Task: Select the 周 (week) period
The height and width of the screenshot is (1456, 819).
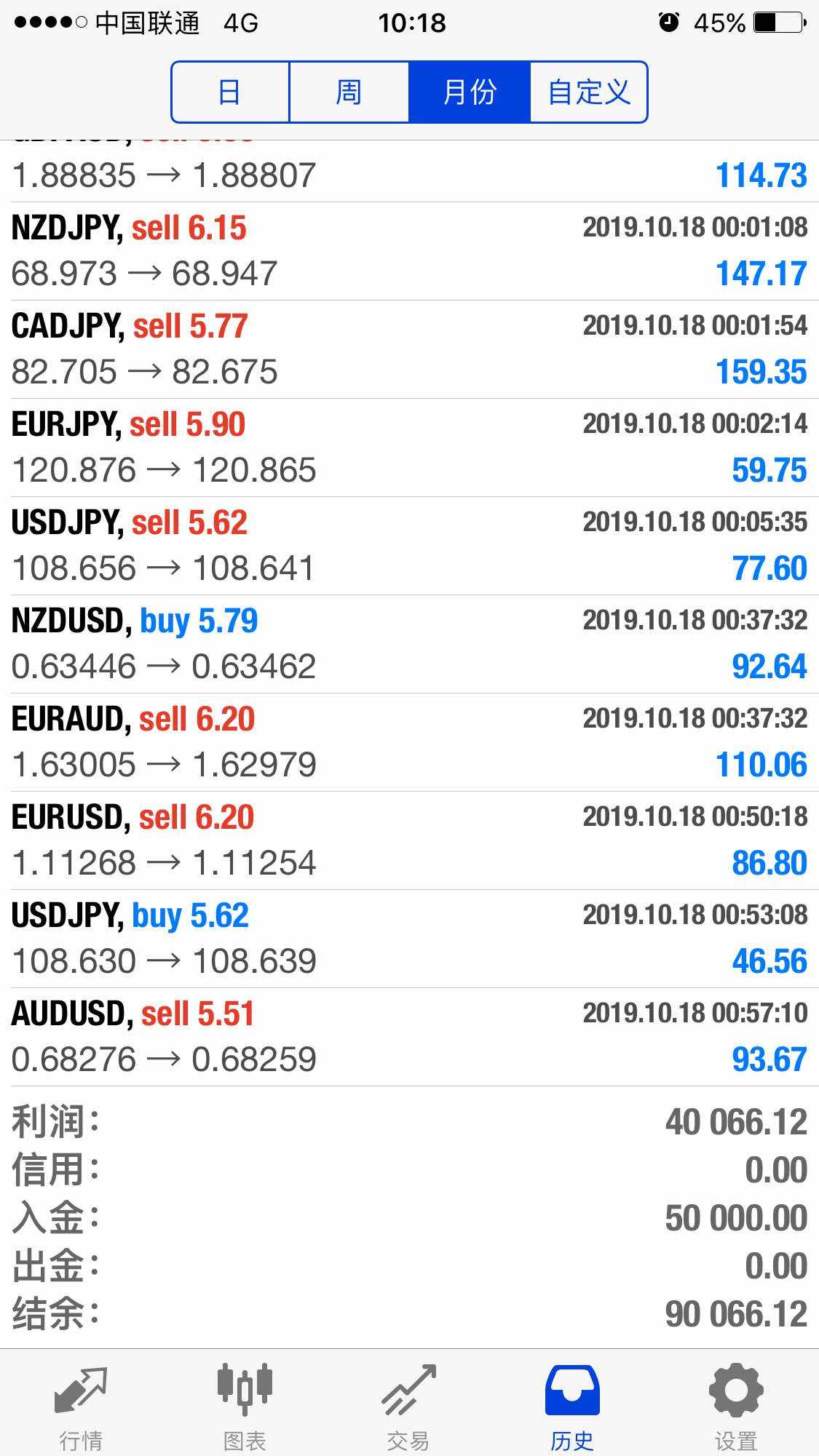Action: 349,92
